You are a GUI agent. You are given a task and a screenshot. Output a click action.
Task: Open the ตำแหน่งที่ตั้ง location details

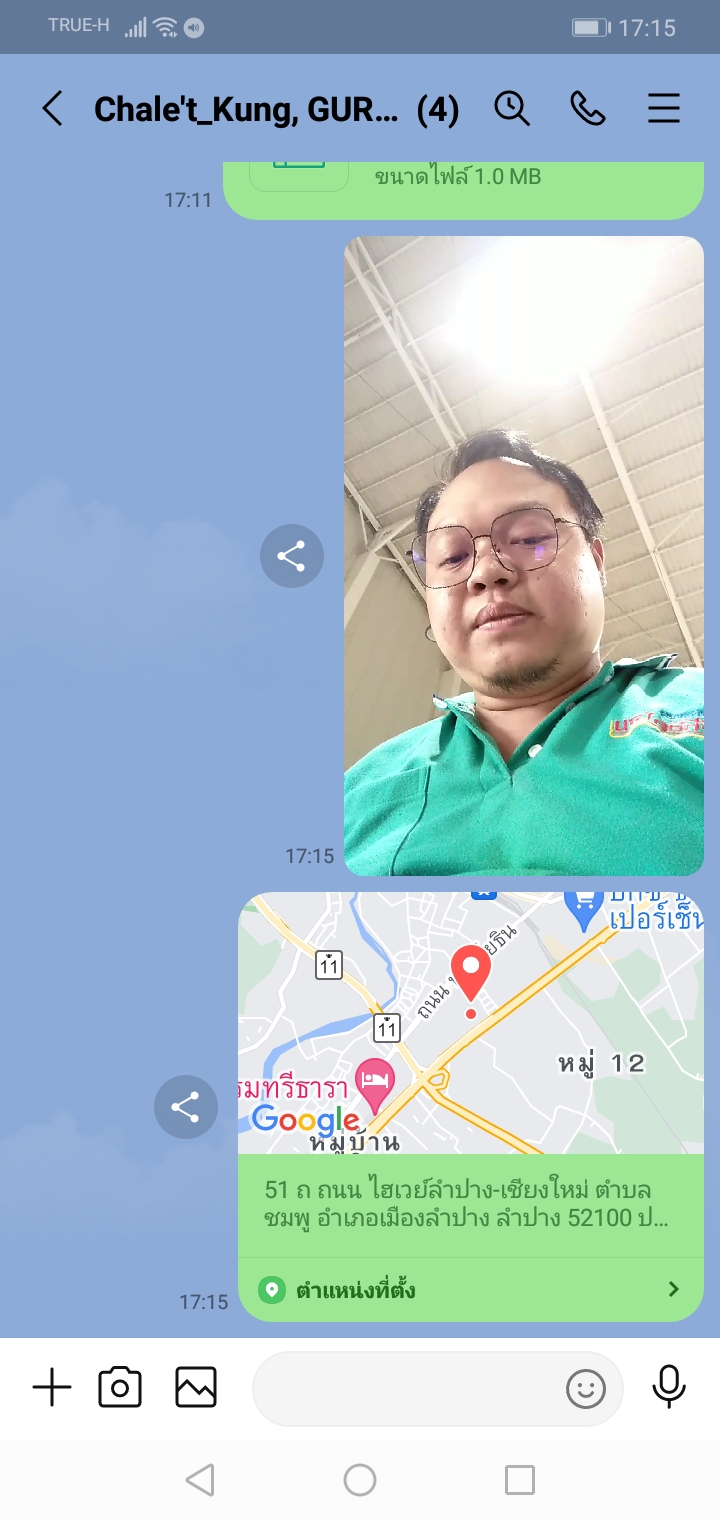[x=470, y=1289]
